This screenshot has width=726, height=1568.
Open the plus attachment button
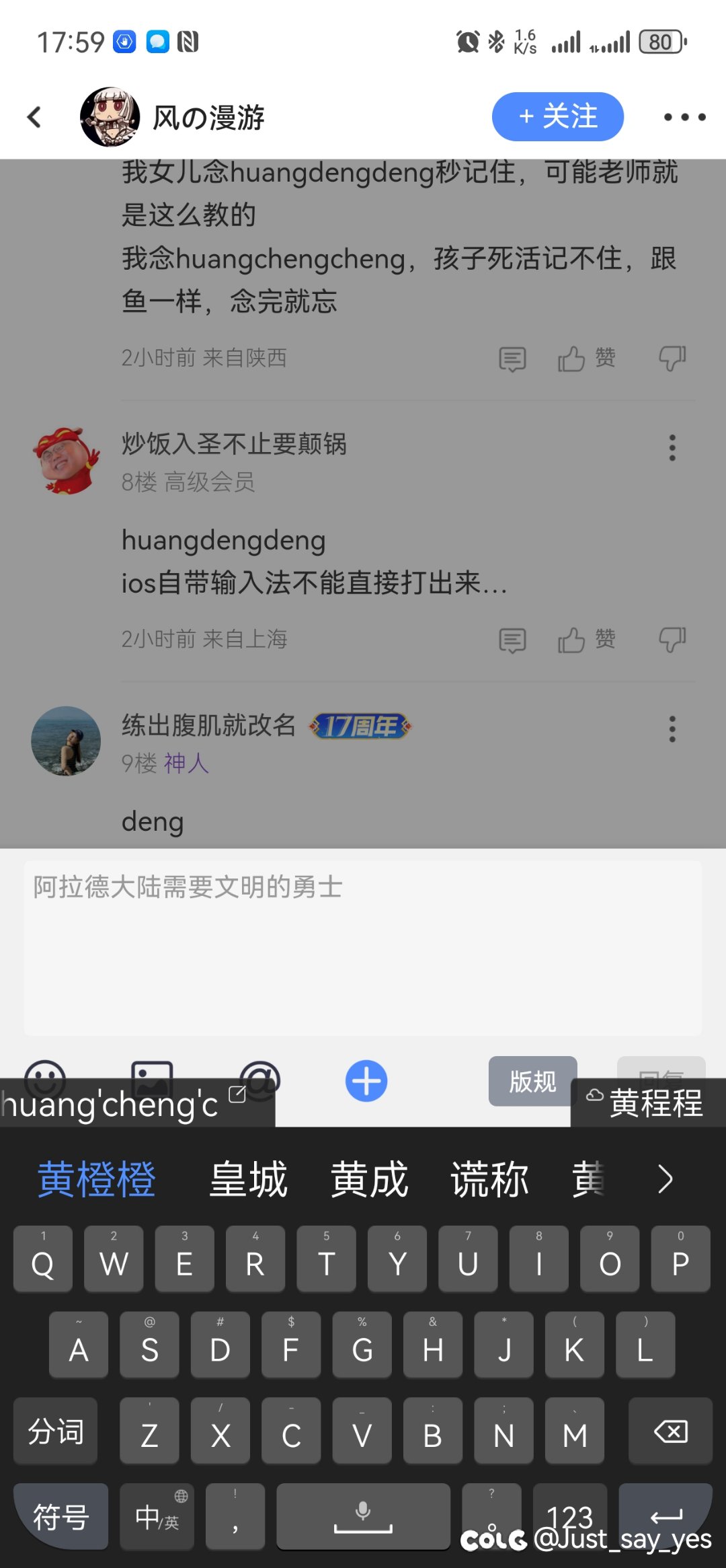click(x=366, y=1081)
